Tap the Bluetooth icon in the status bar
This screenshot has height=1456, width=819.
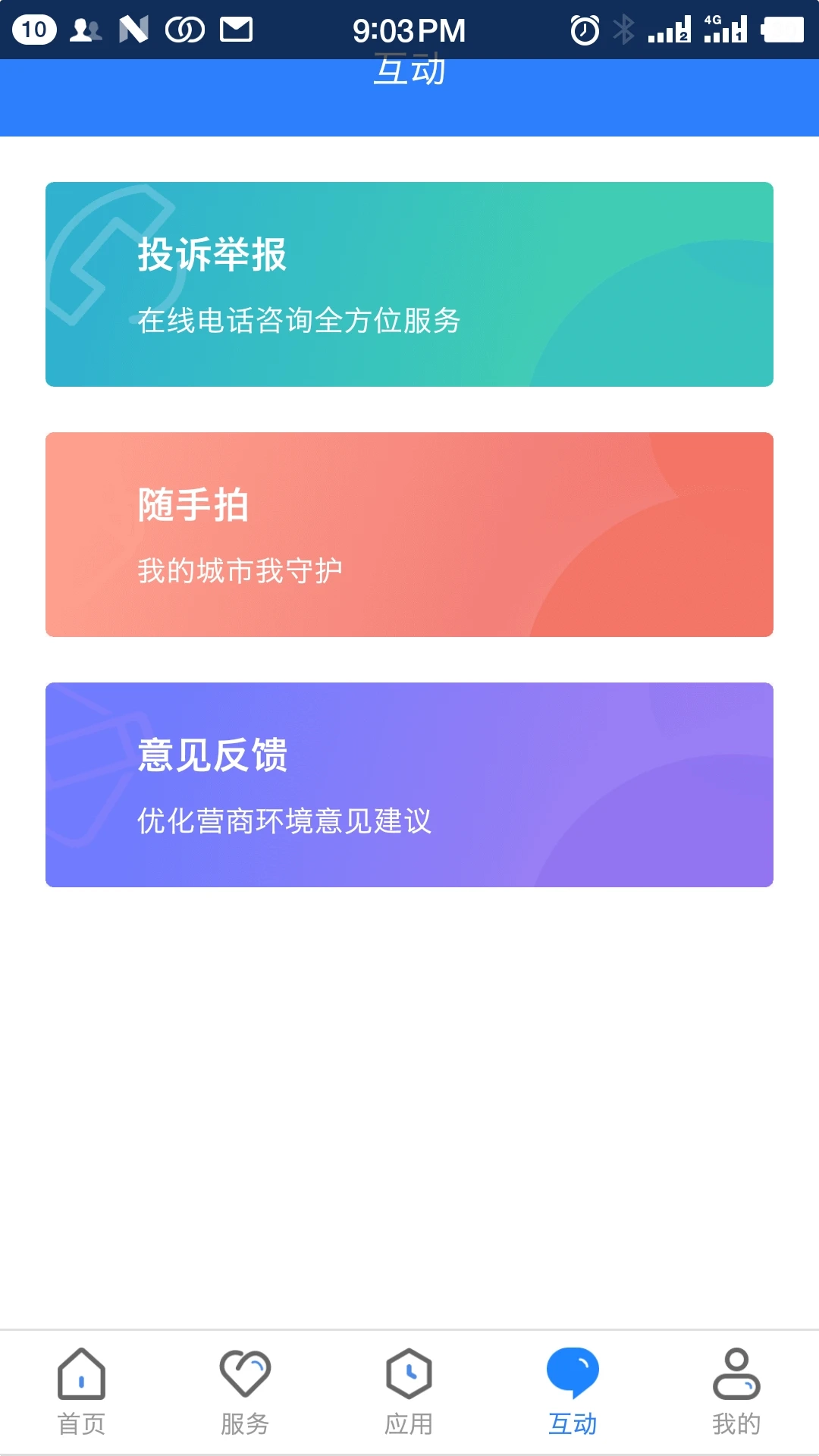pyautogui.click(x=626, y=29)
